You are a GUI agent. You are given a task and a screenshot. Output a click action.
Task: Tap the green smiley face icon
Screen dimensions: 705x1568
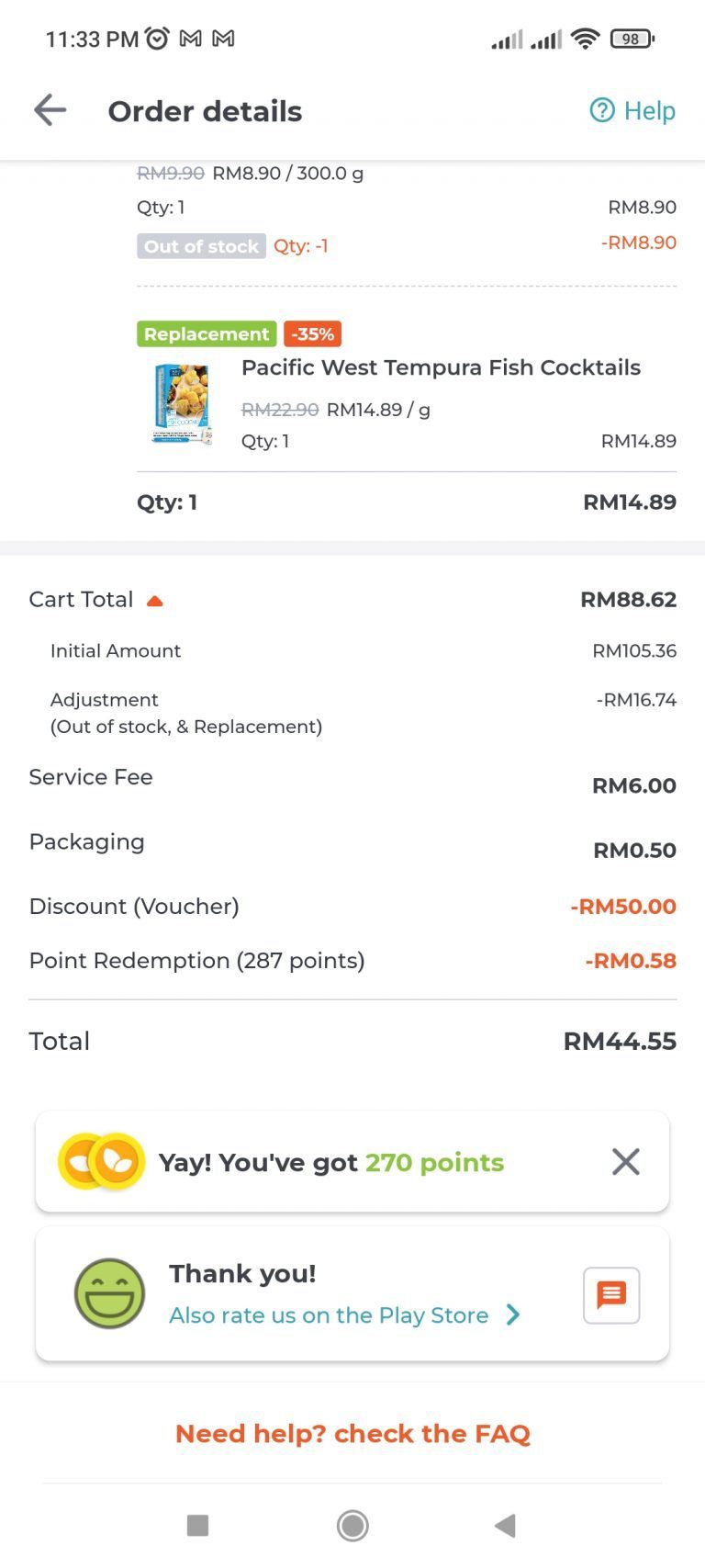(109, 1293)
